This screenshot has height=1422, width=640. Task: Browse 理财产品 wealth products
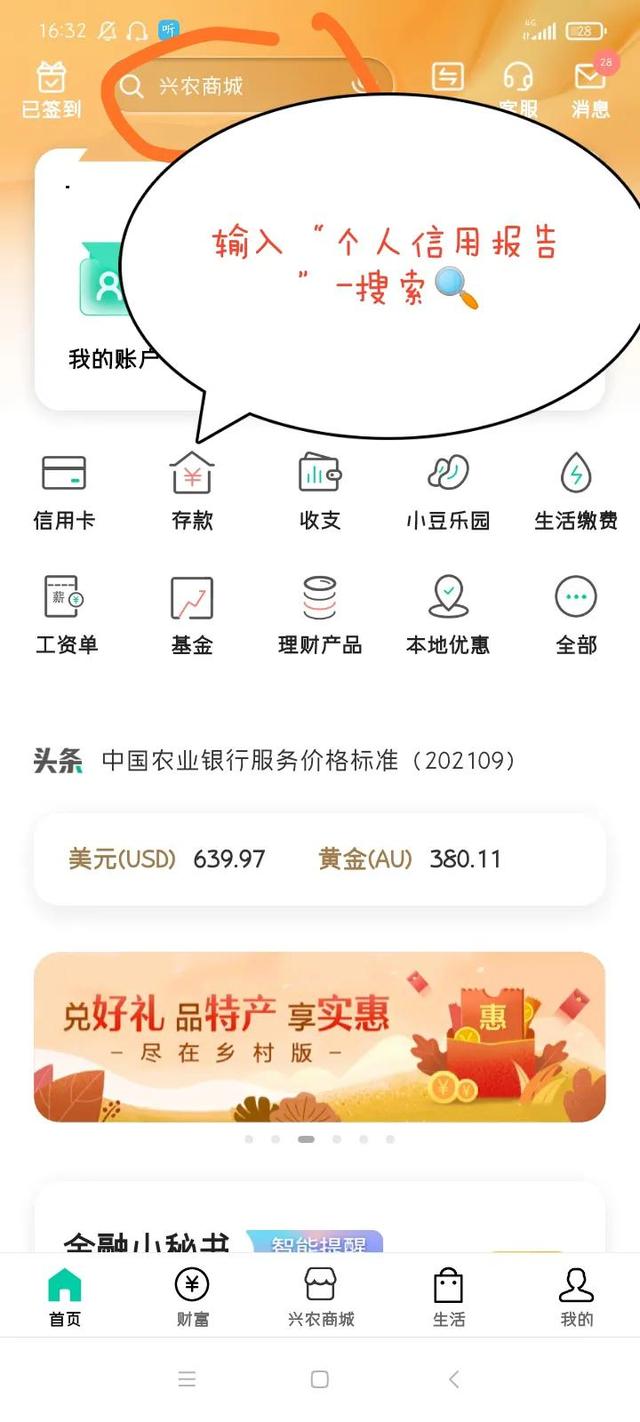320,614
